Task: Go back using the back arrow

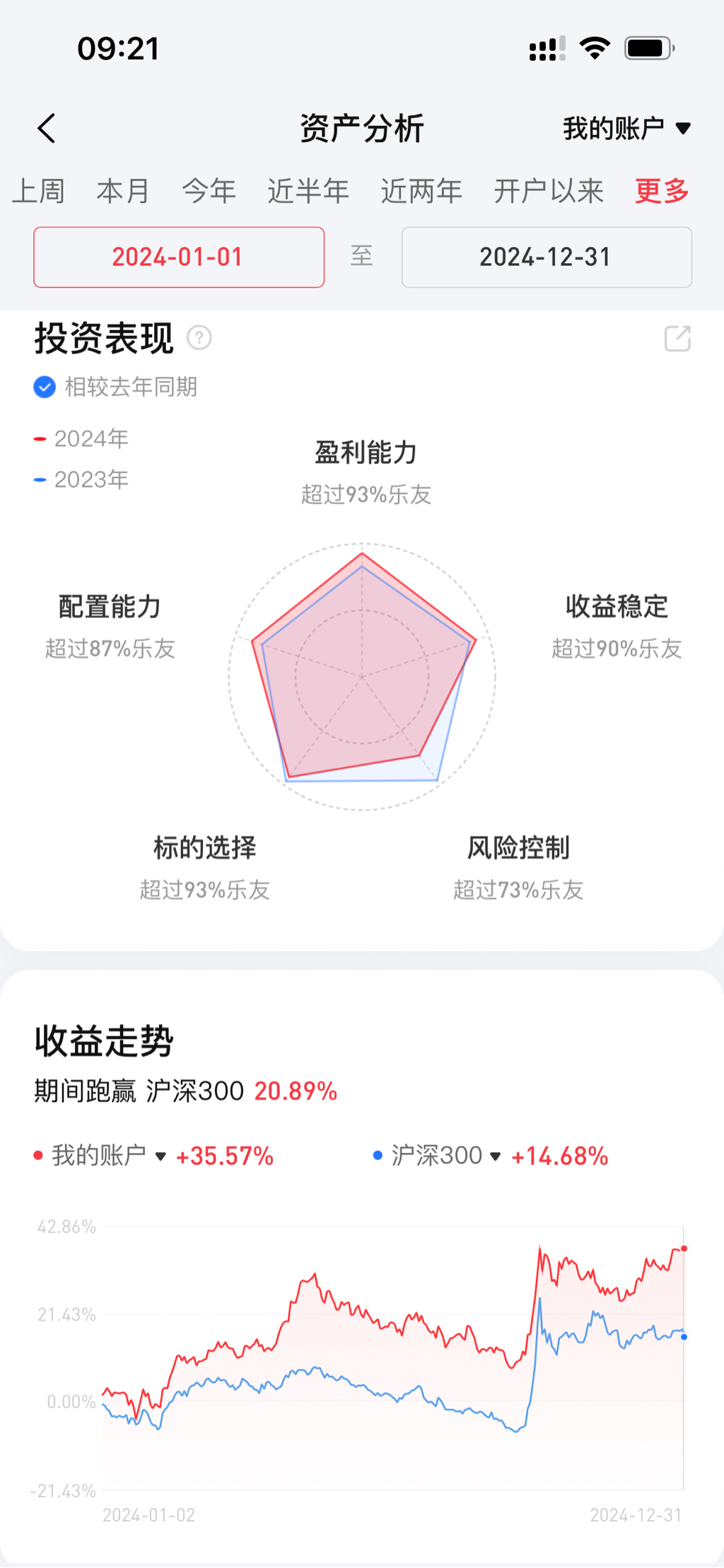Action: click(x=47, y=129)
